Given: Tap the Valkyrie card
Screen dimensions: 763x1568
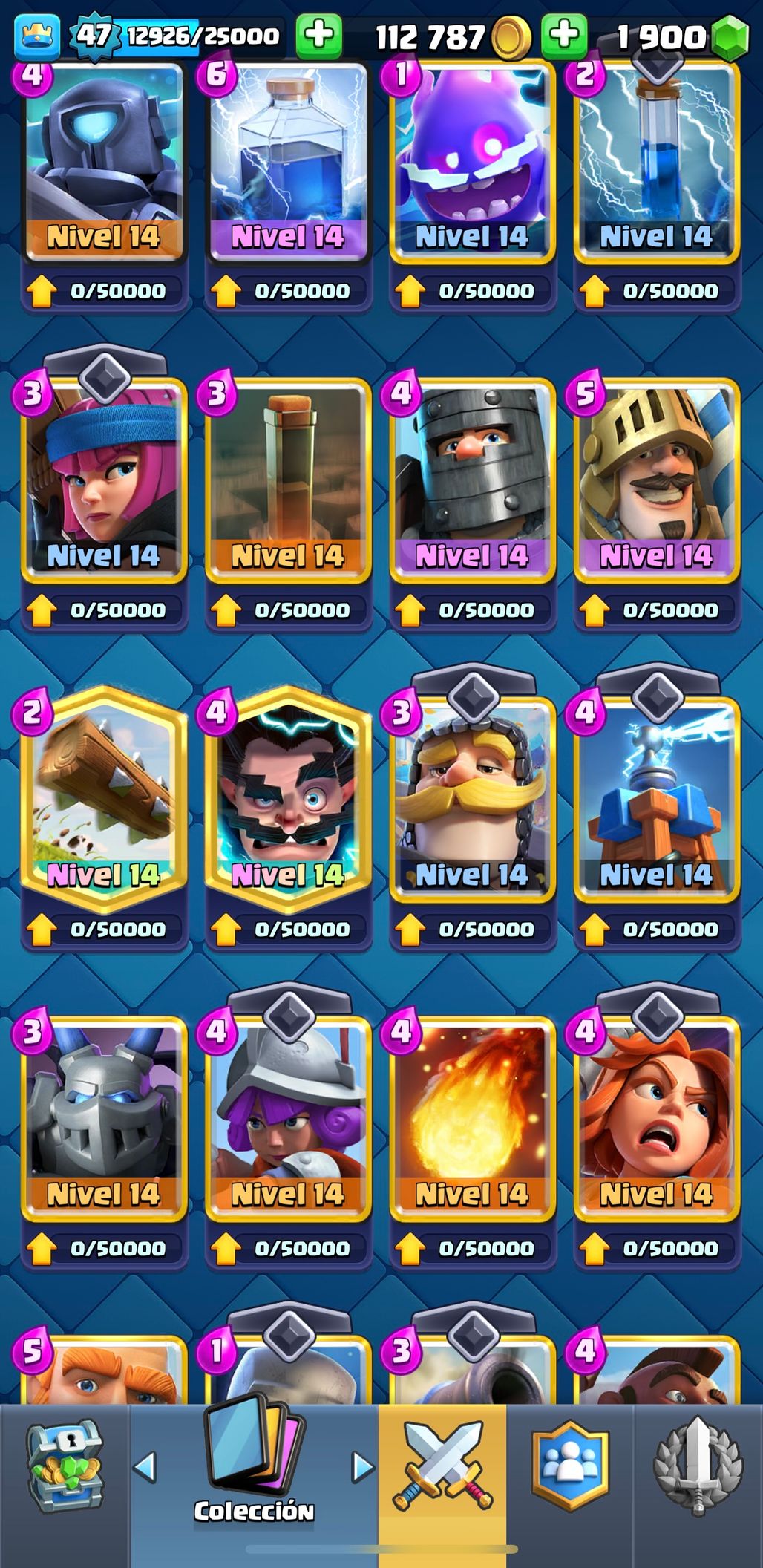Looking at the screenshot, I should [656, 1117].
